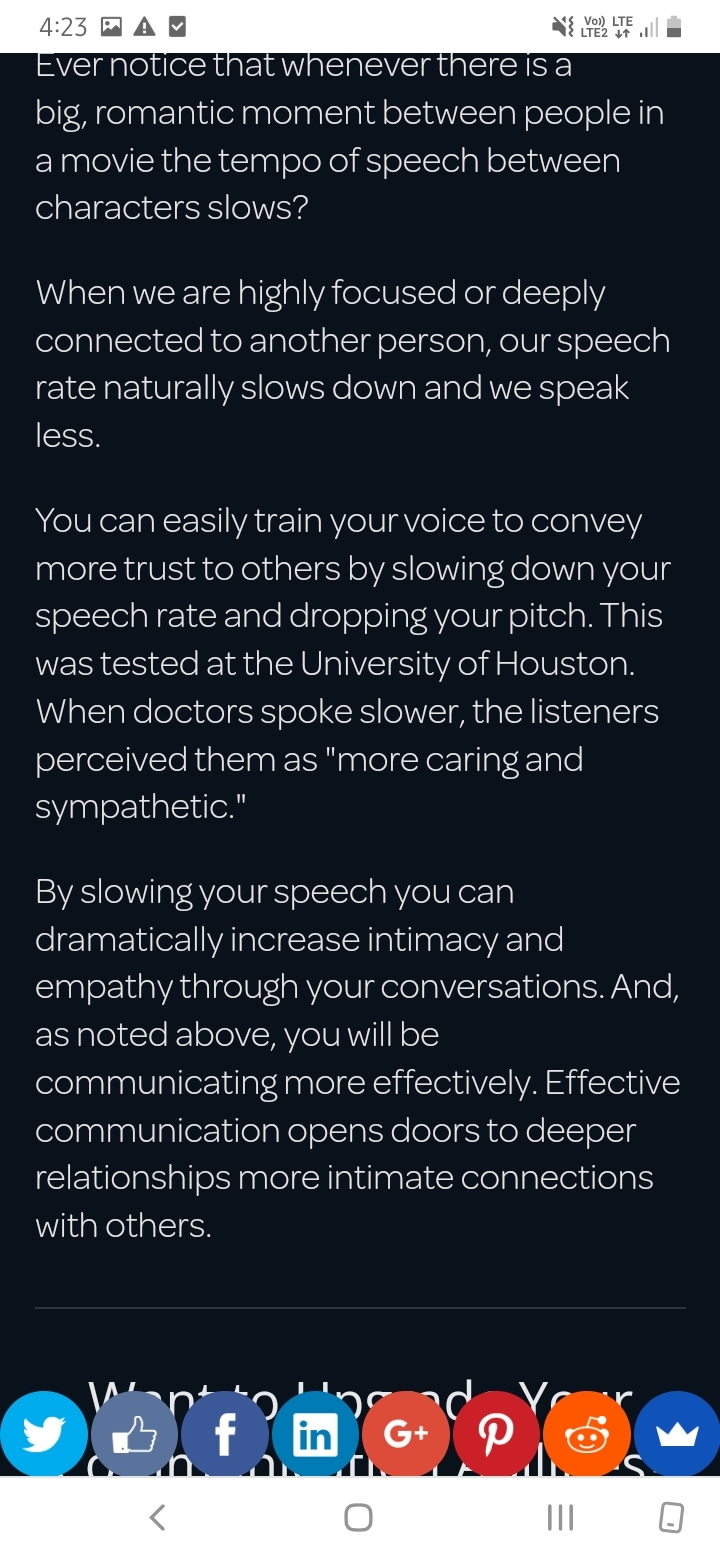
Task: Share via the Google Plus button
Action: [x=406, y=1435]
